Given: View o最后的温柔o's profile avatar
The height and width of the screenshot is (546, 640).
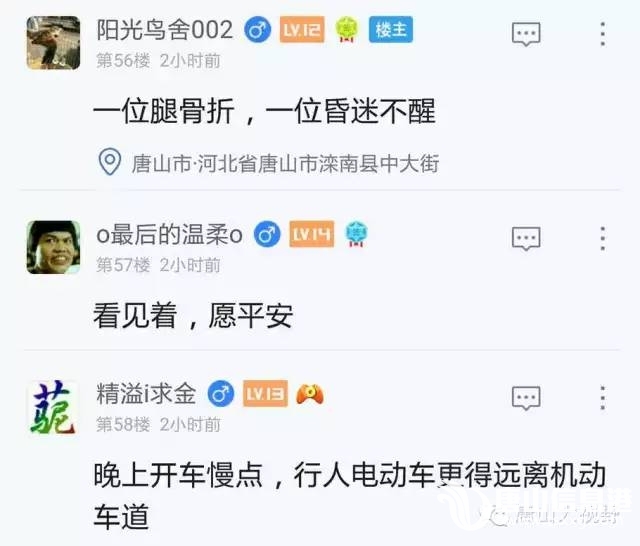Looking at the screenshot, I should click(x=53, y=247).
